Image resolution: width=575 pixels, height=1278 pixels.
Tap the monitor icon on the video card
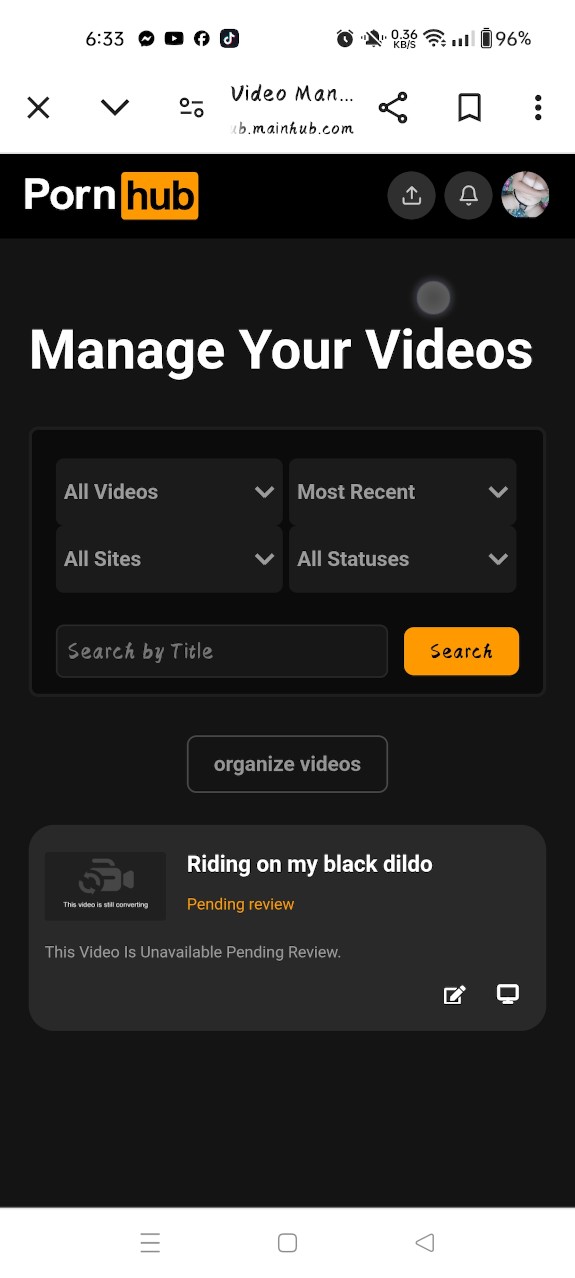pos(508,994)
